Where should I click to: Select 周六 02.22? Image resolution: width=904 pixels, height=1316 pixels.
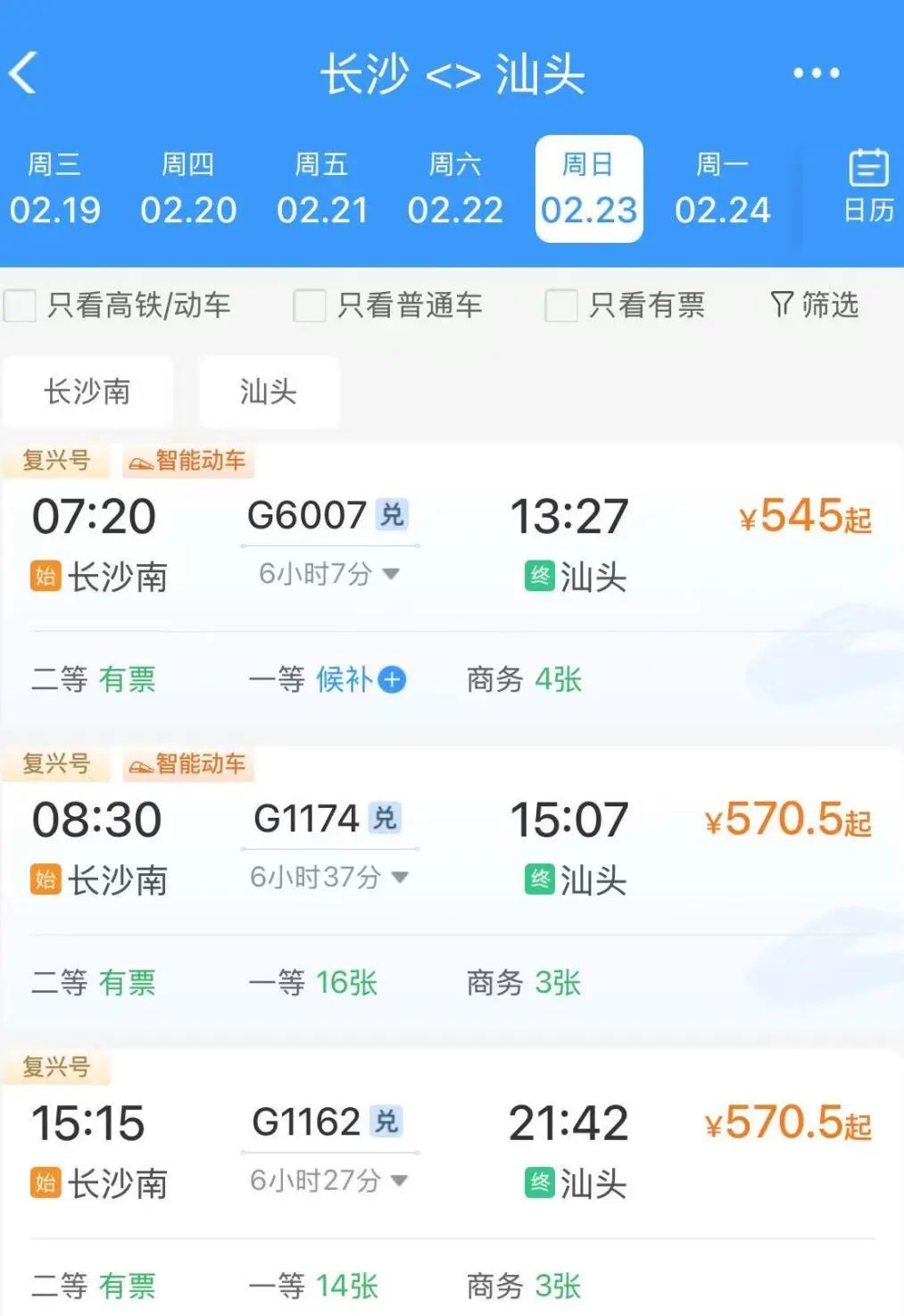(455, 188)
